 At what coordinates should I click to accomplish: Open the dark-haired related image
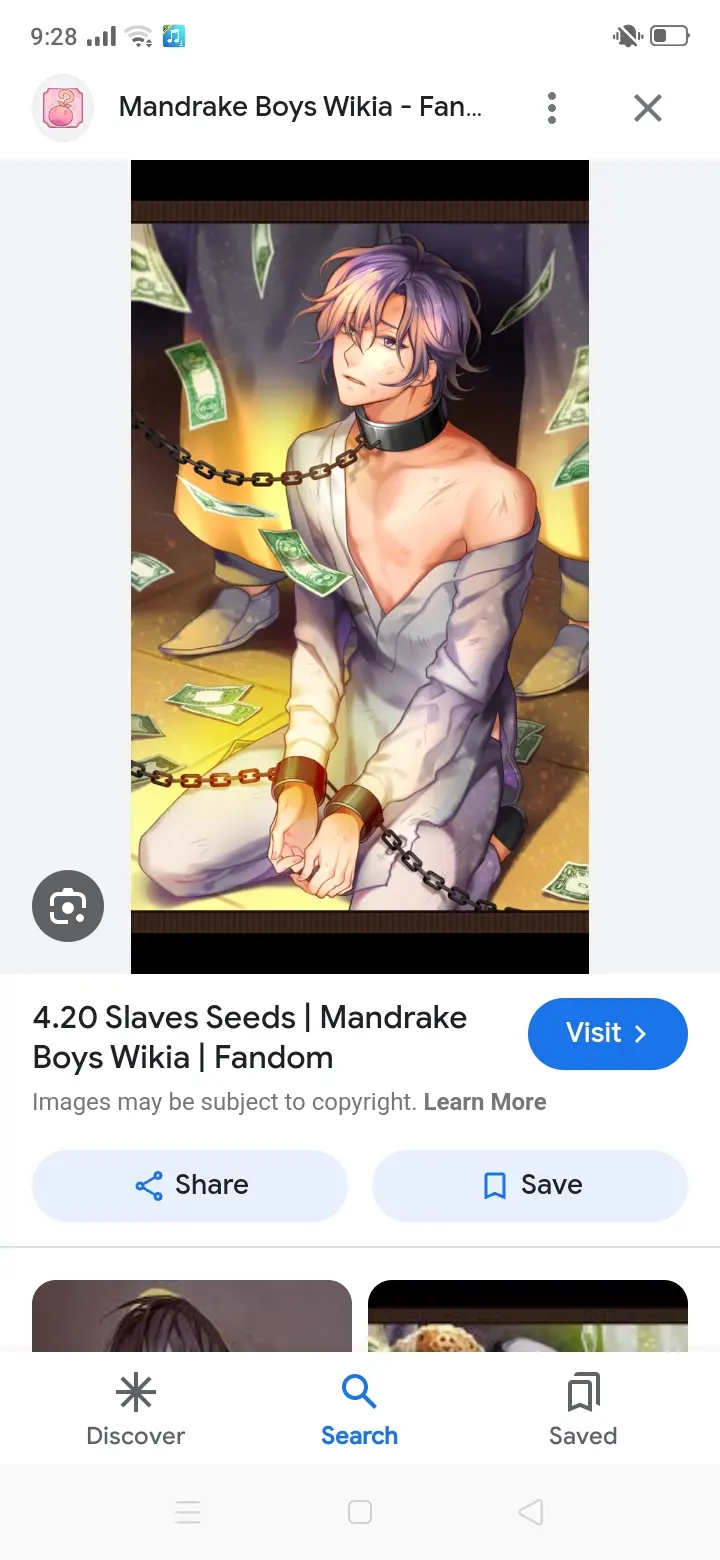point(192,1316)
